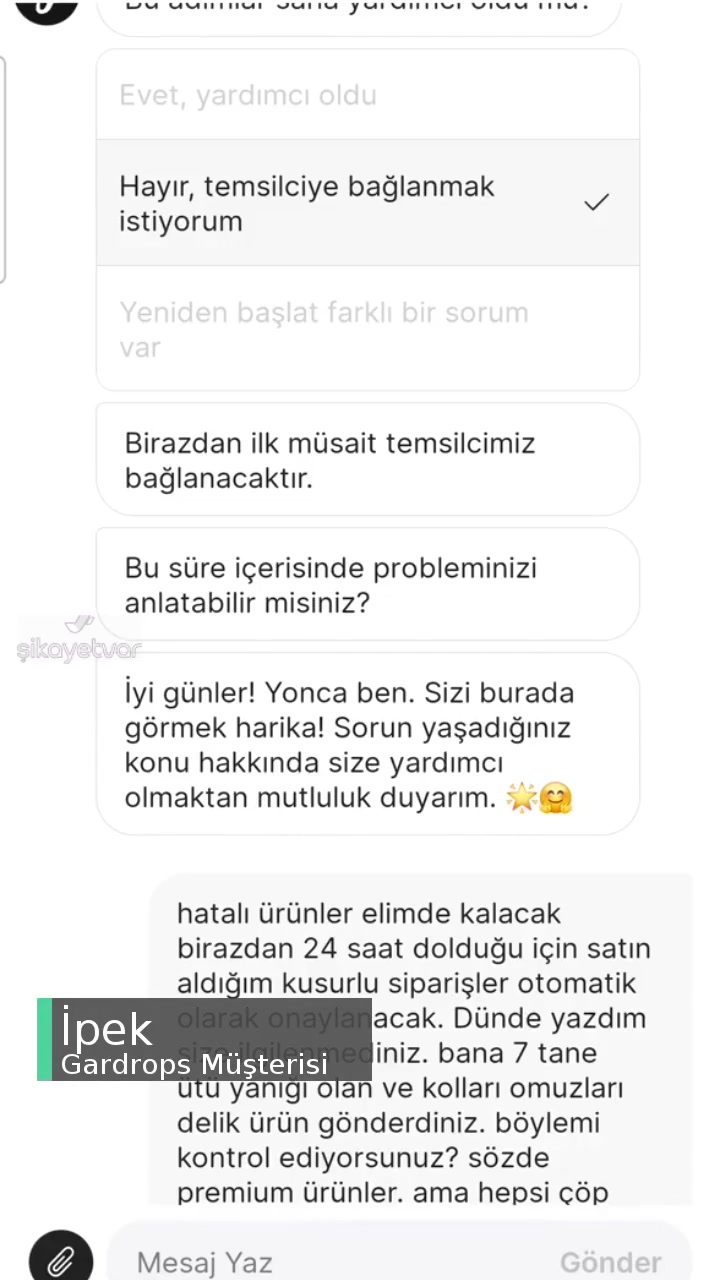Click the şikayetvar watermark logo
The image size is (720, 1280).
80,640
